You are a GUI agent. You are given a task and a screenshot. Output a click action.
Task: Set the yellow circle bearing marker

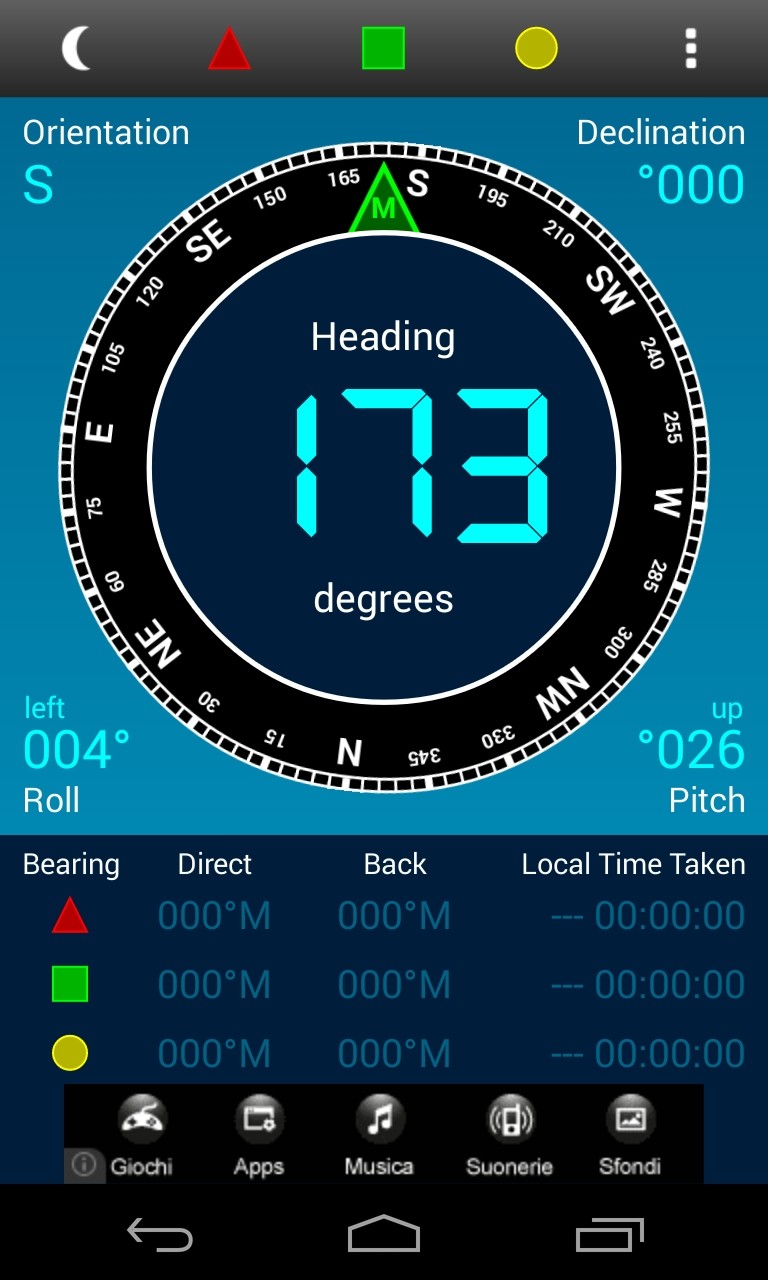click(536, 48)
